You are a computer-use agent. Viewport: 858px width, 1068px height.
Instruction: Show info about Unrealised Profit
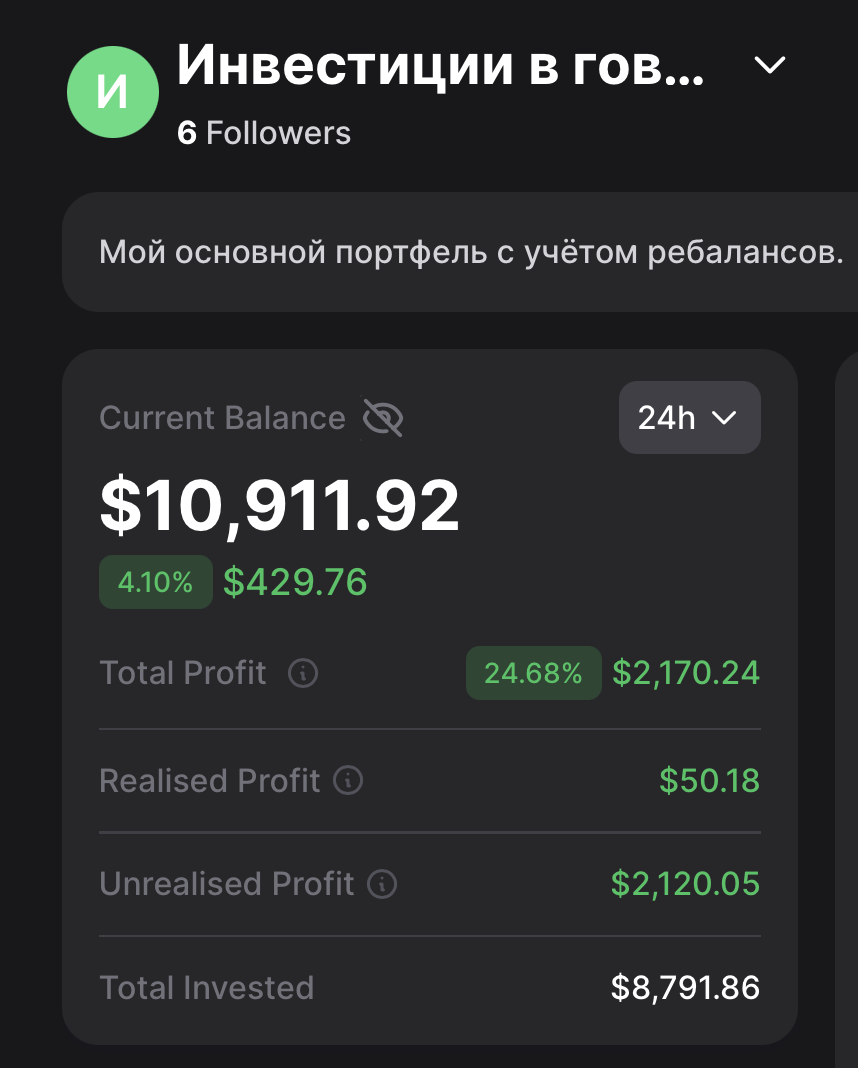click(382, 884)
